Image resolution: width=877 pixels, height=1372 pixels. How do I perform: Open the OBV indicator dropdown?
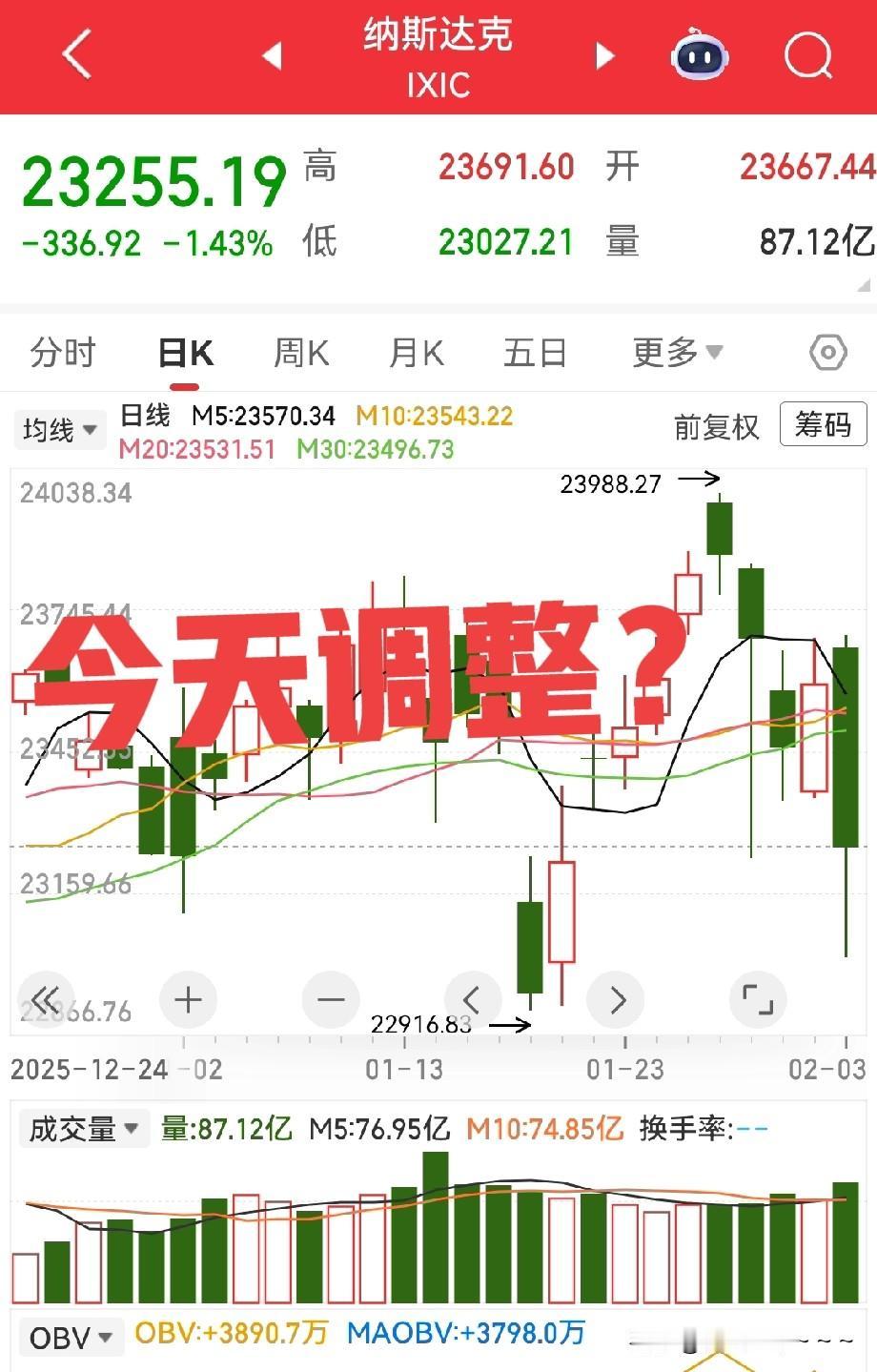pyautogui.click(x=71, y=1338)
